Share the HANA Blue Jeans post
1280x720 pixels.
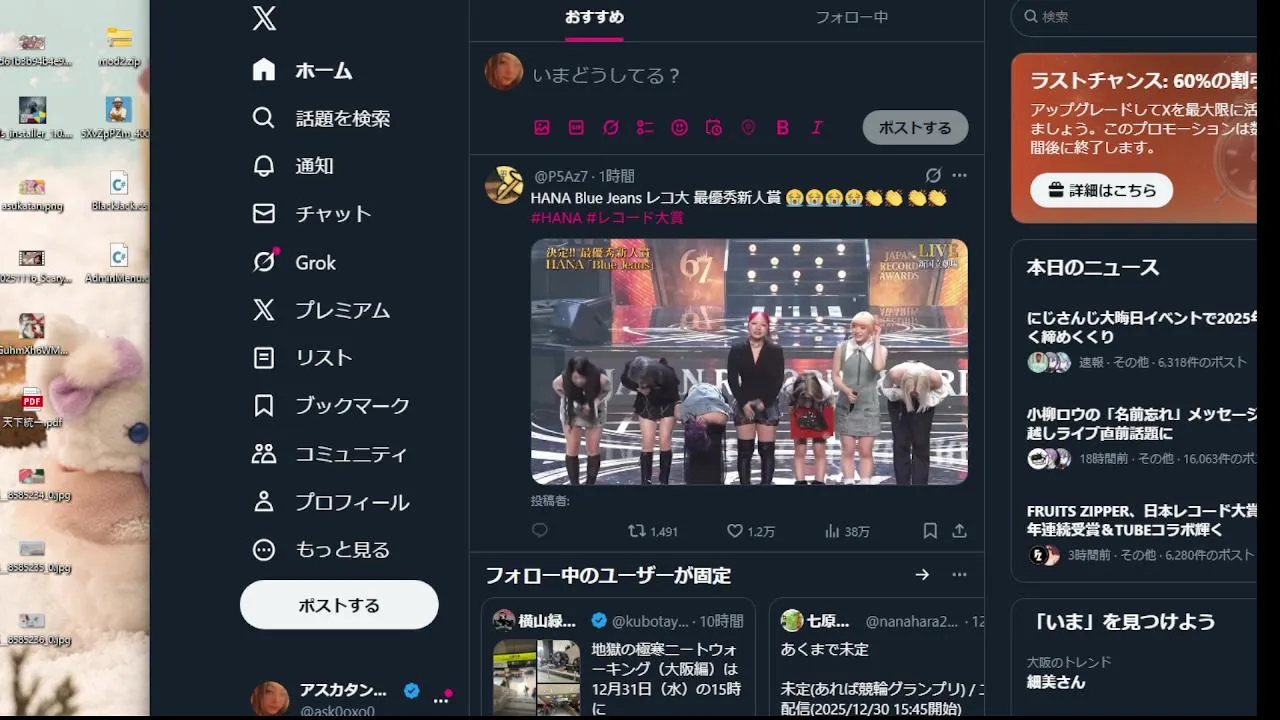(x=959, y=531)
